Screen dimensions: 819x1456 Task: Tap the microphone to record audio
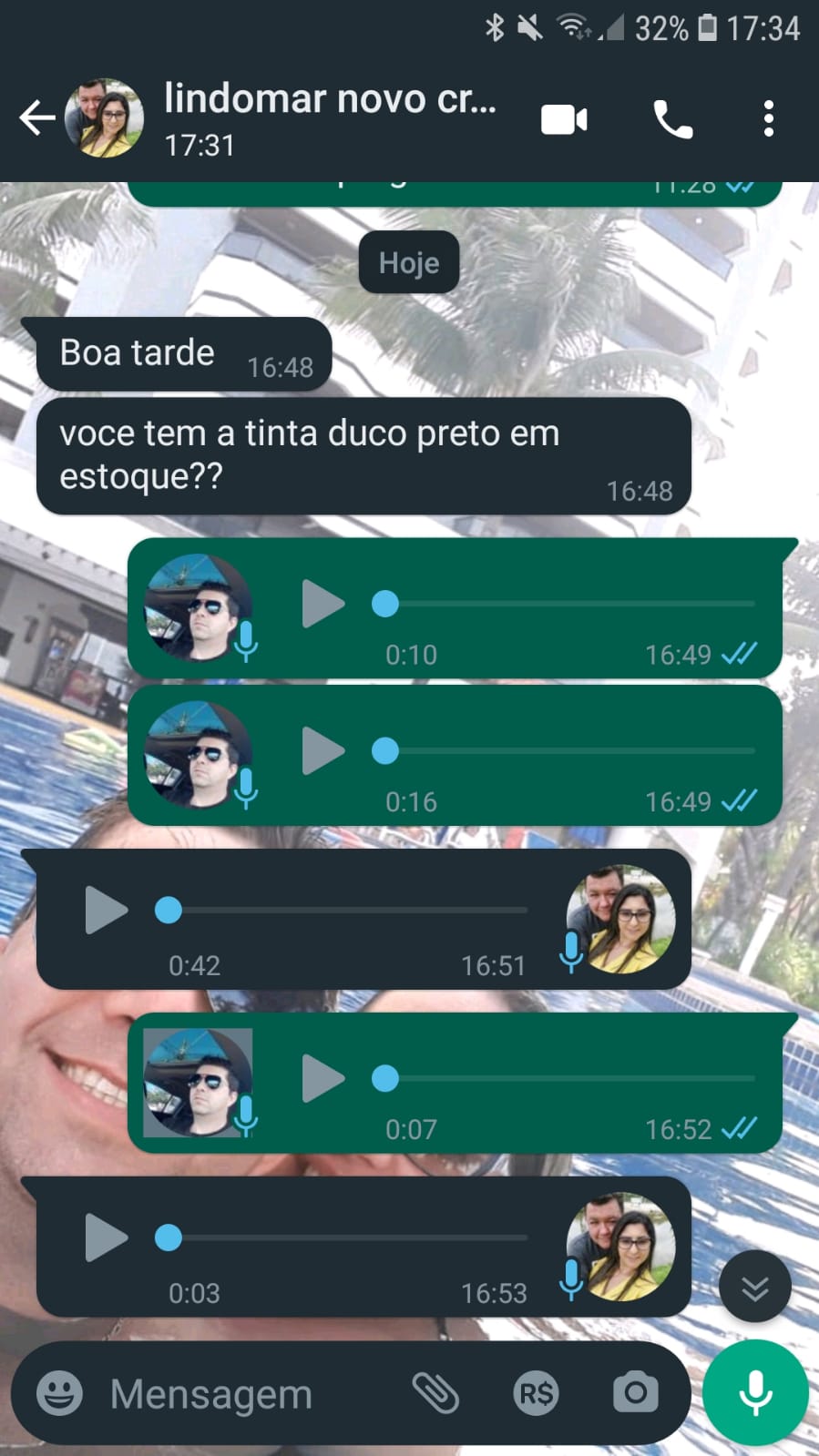755,1393
